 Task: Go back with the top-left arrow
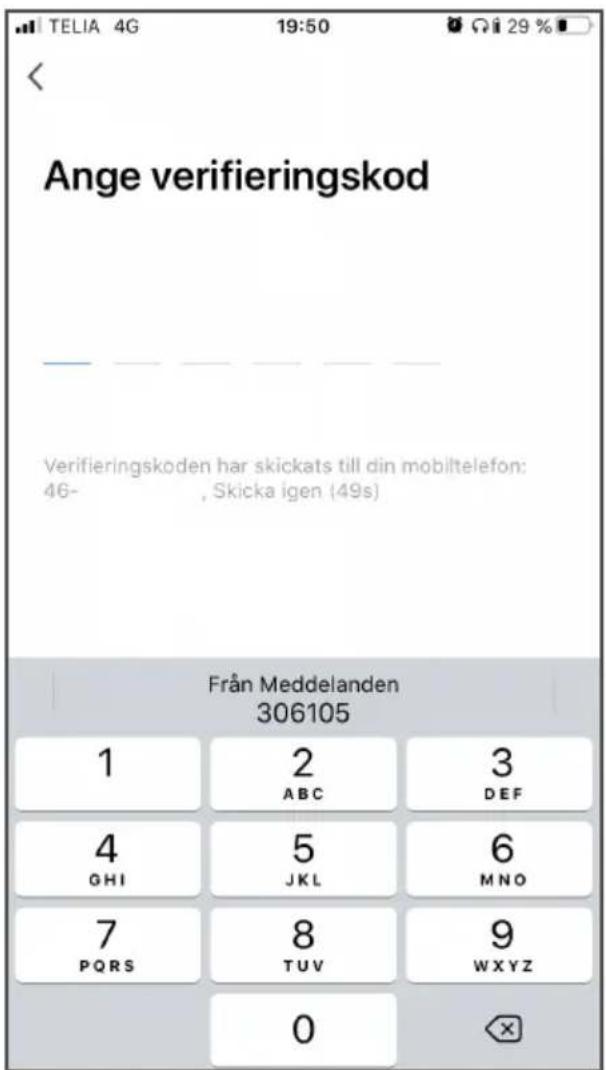[36, 77]
